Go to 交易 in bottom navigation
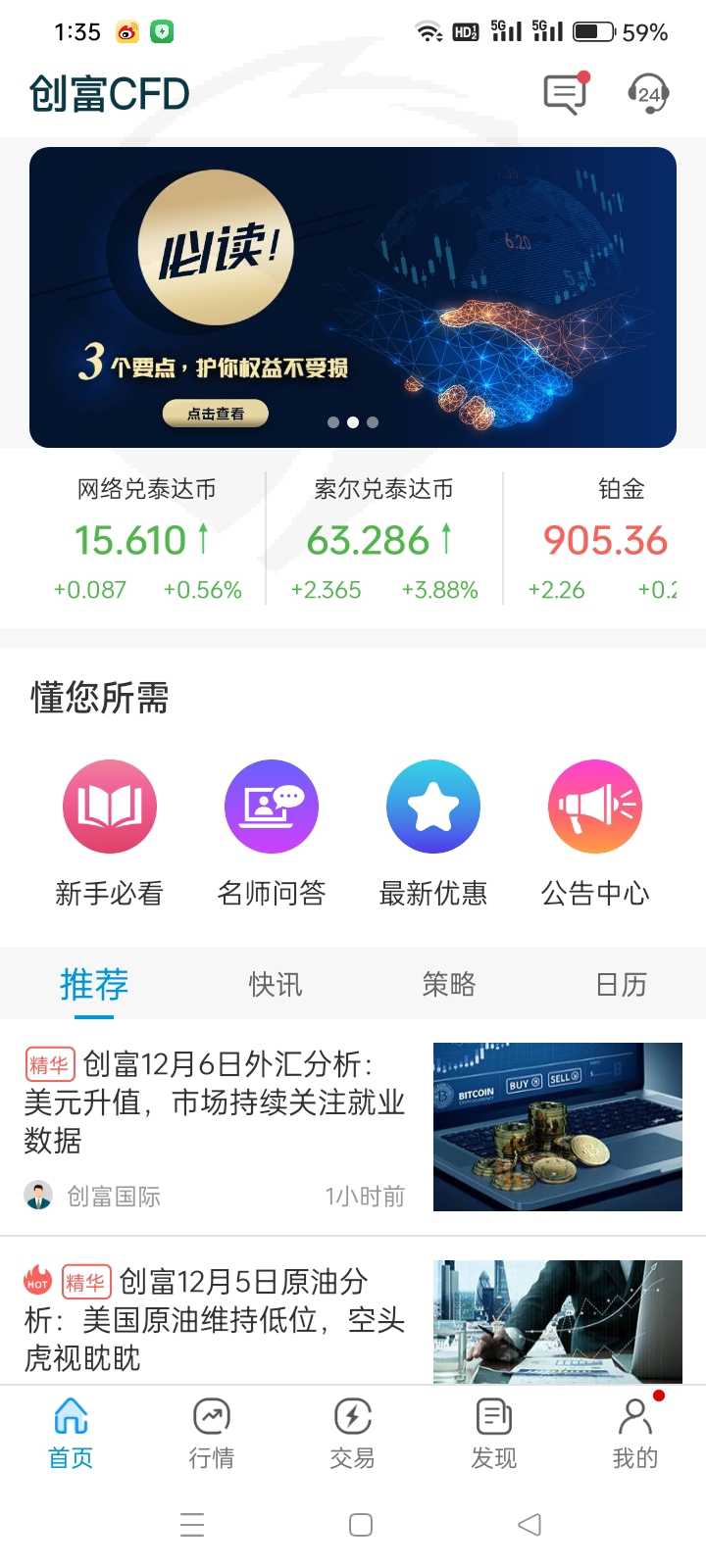 [353, 1435]
